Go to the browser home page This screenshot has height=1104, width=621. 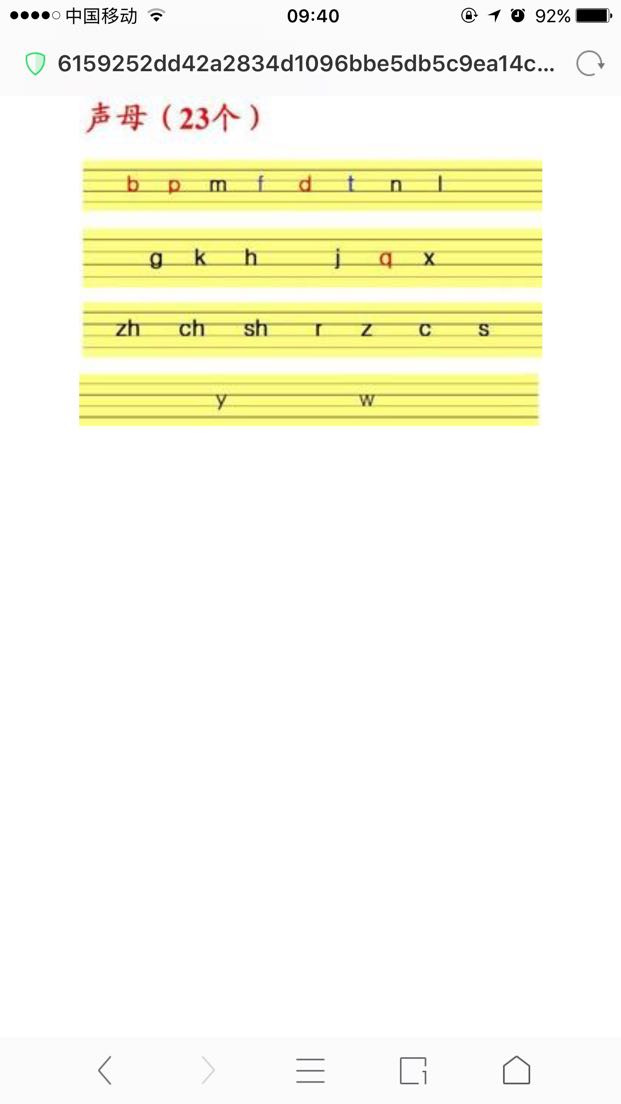516,1070
